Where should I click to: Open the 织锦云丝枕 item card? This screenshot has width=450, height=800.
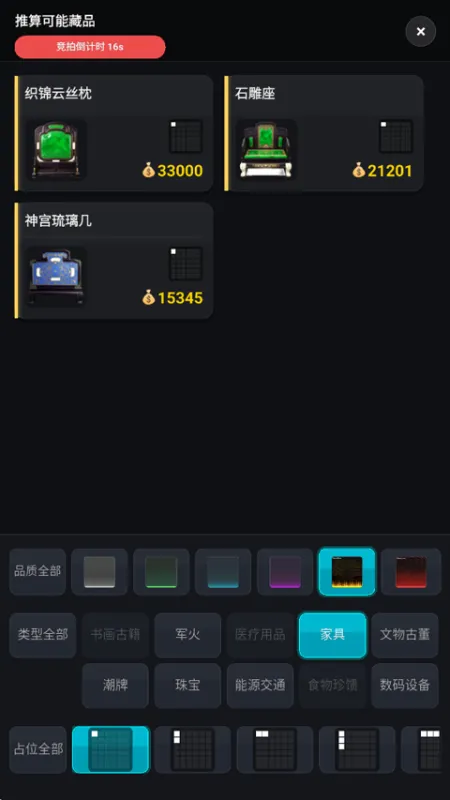[114, 134]
